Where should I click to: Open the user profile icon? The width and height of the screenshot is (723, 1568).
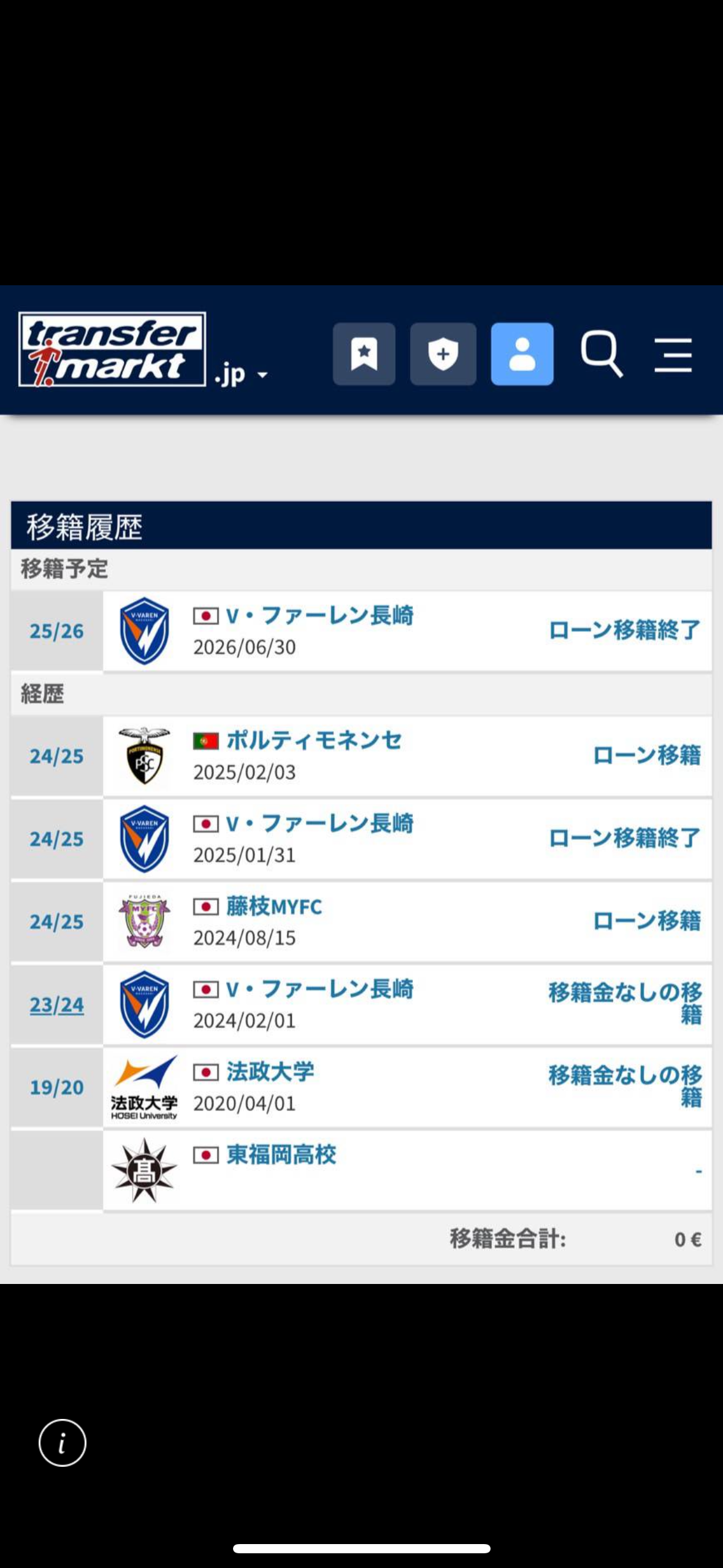522,354
